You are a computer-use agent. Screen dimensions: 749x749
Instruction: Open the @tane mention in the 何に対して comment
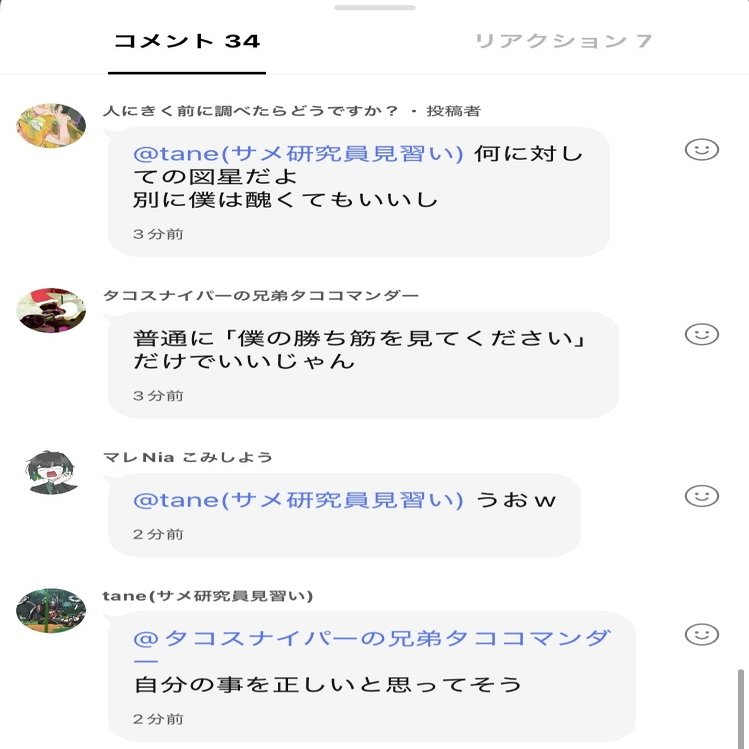coord(299,154)
